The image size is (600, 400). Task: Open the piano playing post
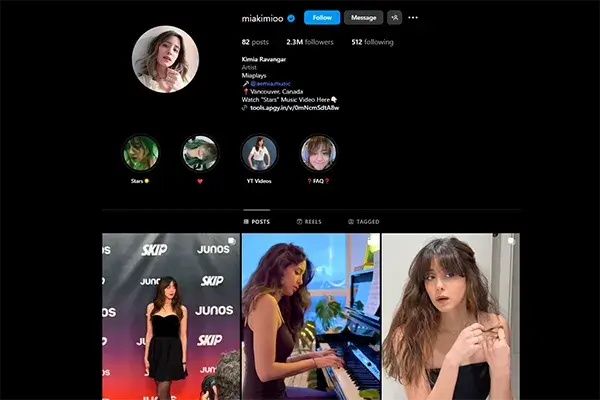[x=310, y=316]
